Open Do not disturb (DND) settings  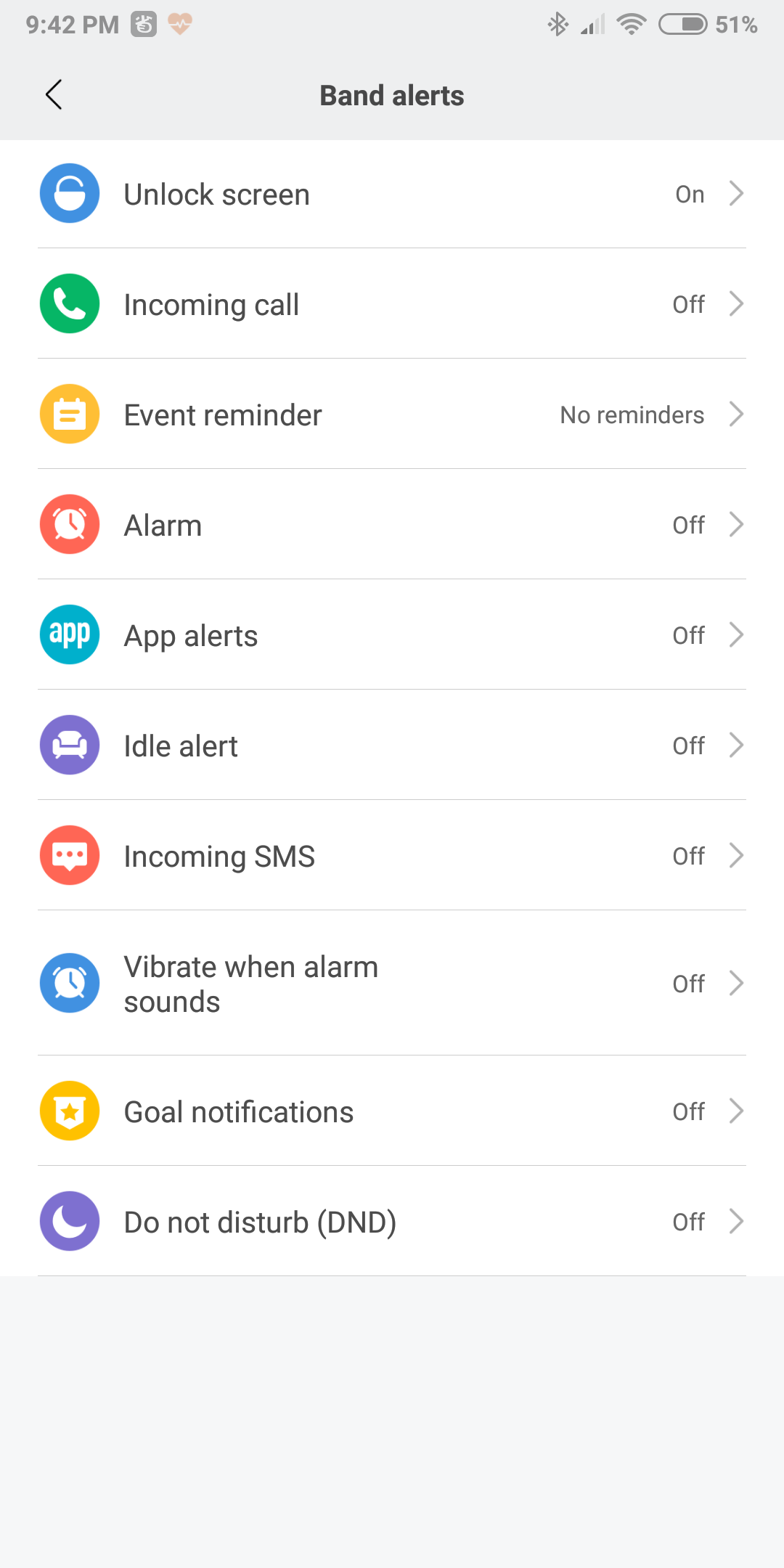(392, 1222)
